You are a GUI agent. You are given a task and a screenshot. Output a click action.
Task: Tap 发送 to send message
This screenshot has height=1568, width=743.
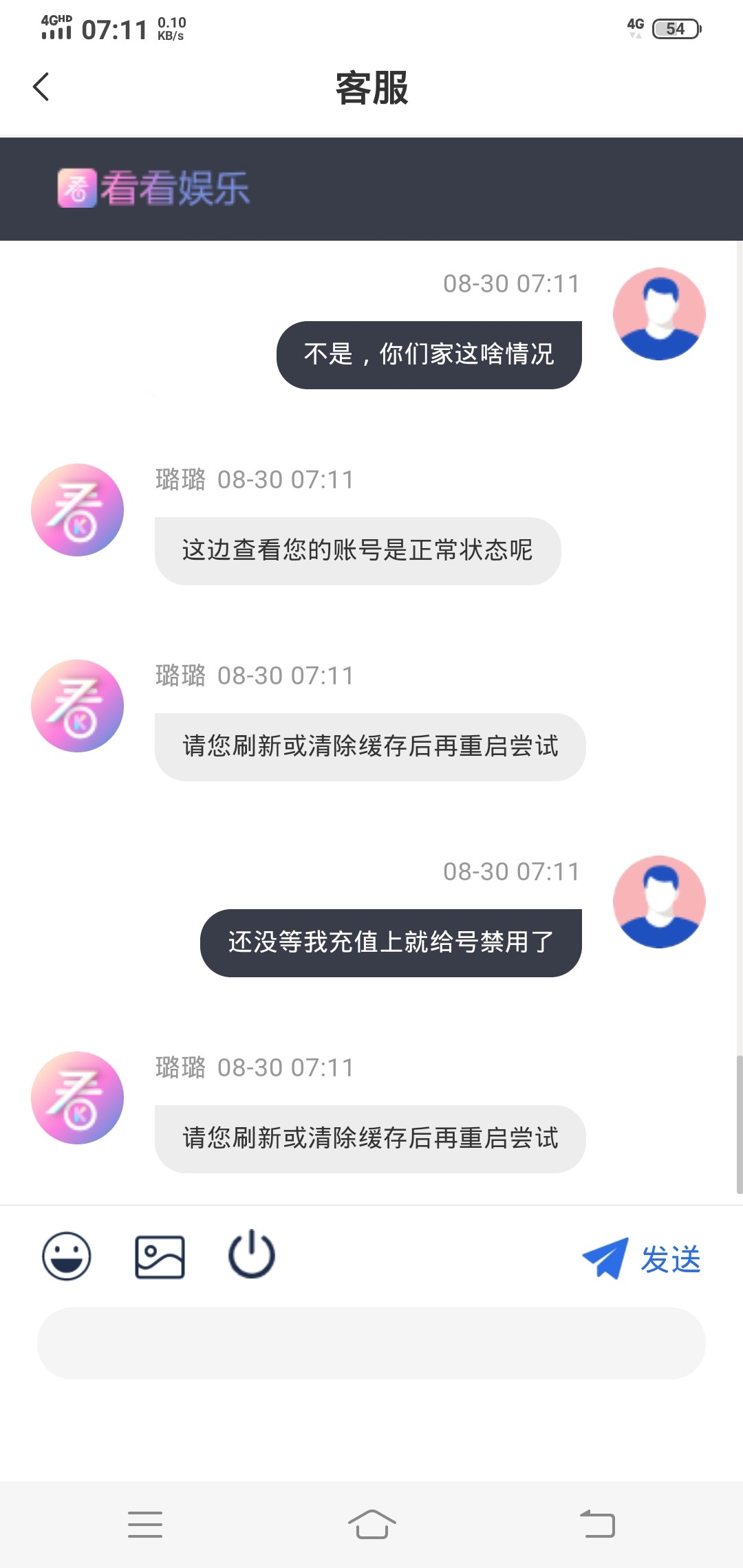click(642, 1259)
